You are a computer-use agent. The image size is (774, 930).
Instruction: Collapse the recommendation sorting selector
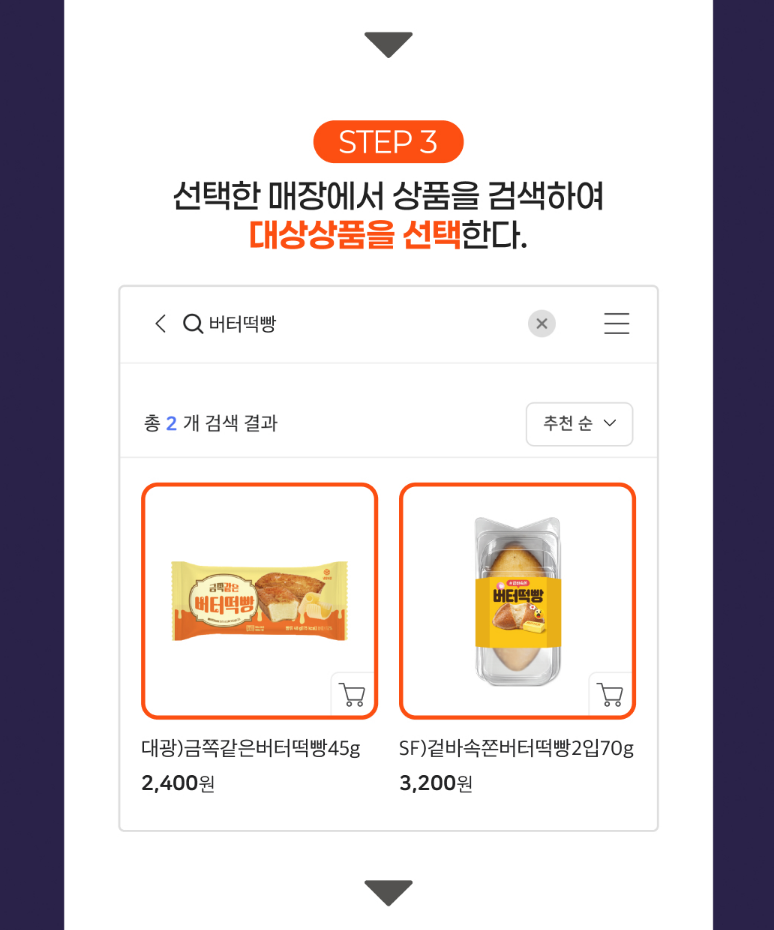(x=579, y=424)
